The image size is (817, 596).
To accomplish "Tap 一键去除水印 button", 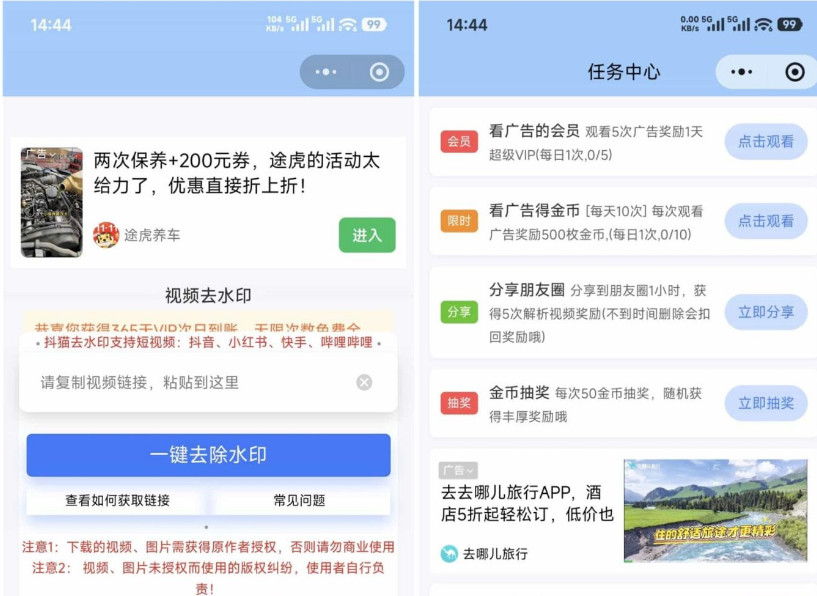I will click(x=208, y=455).
